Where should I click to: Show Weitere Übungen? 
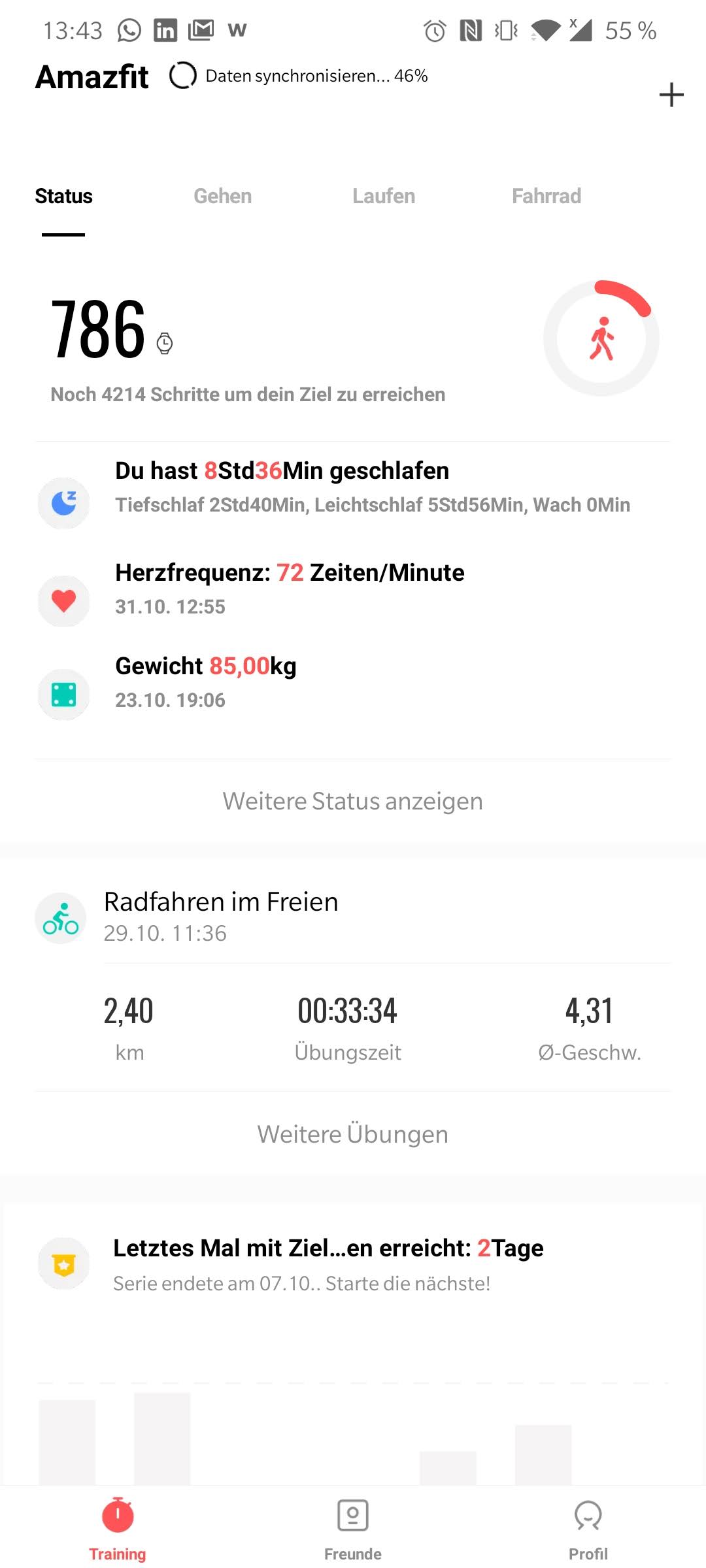(x=353, y=1134)
